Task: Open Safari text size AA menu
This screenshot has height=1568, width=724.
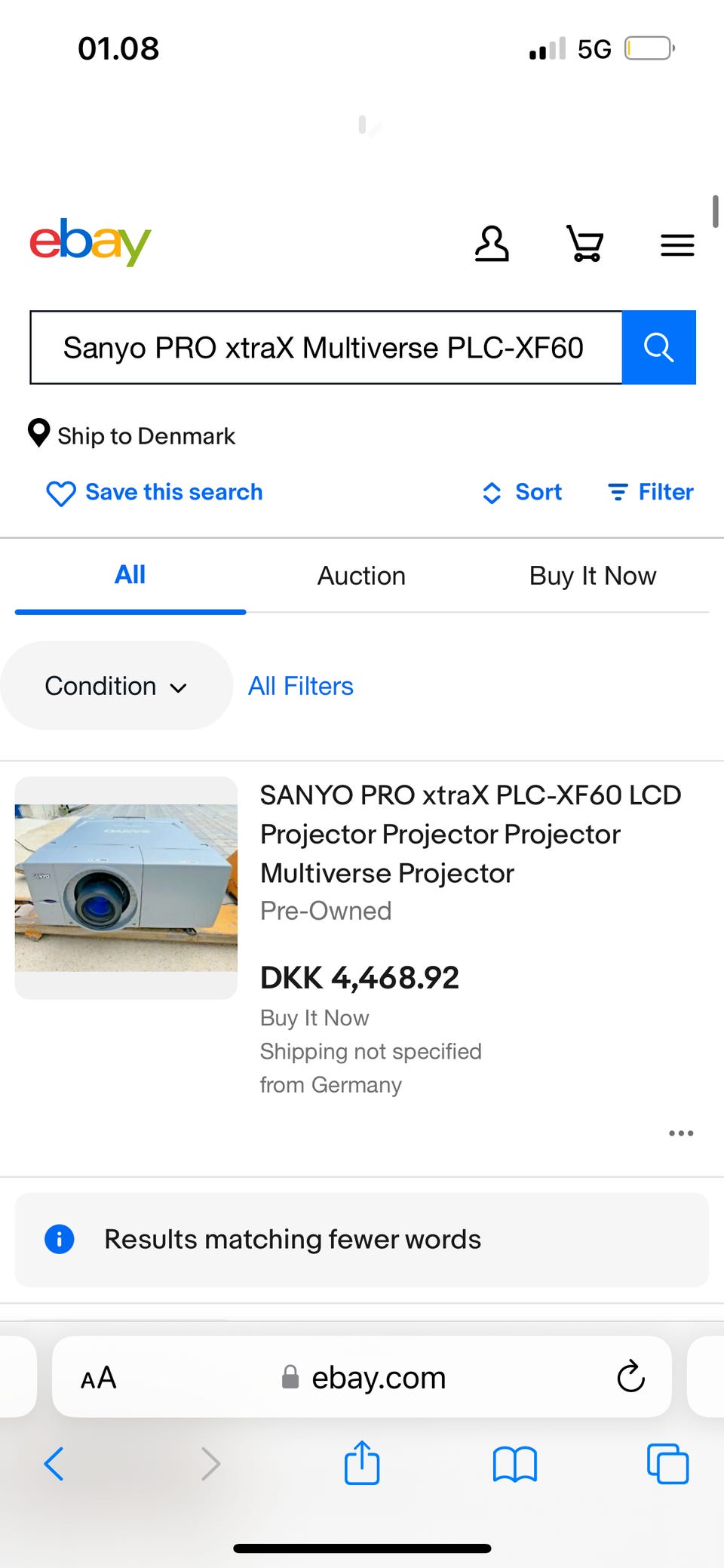Action: tap(99, 1378)
